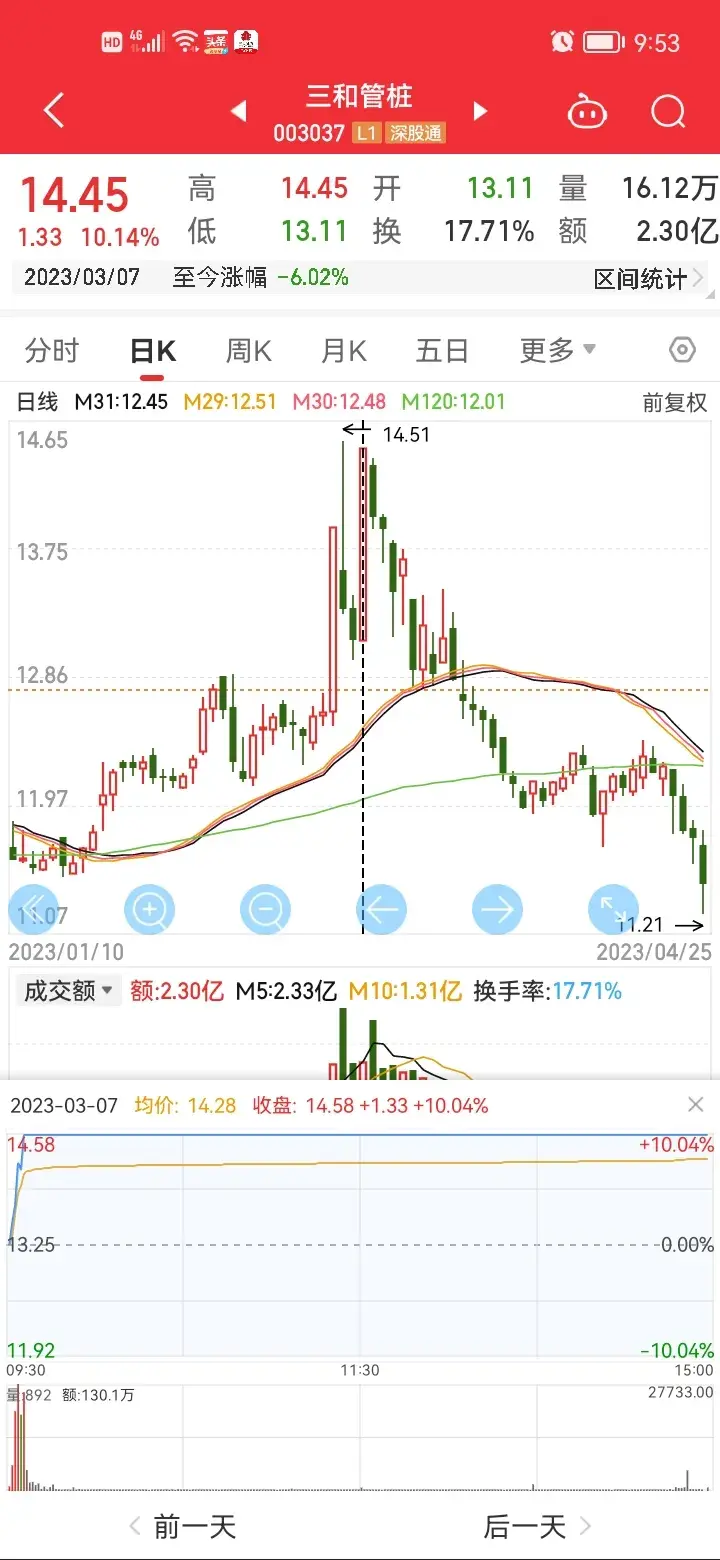Expand the 更多 dropdown

point(557,351)
